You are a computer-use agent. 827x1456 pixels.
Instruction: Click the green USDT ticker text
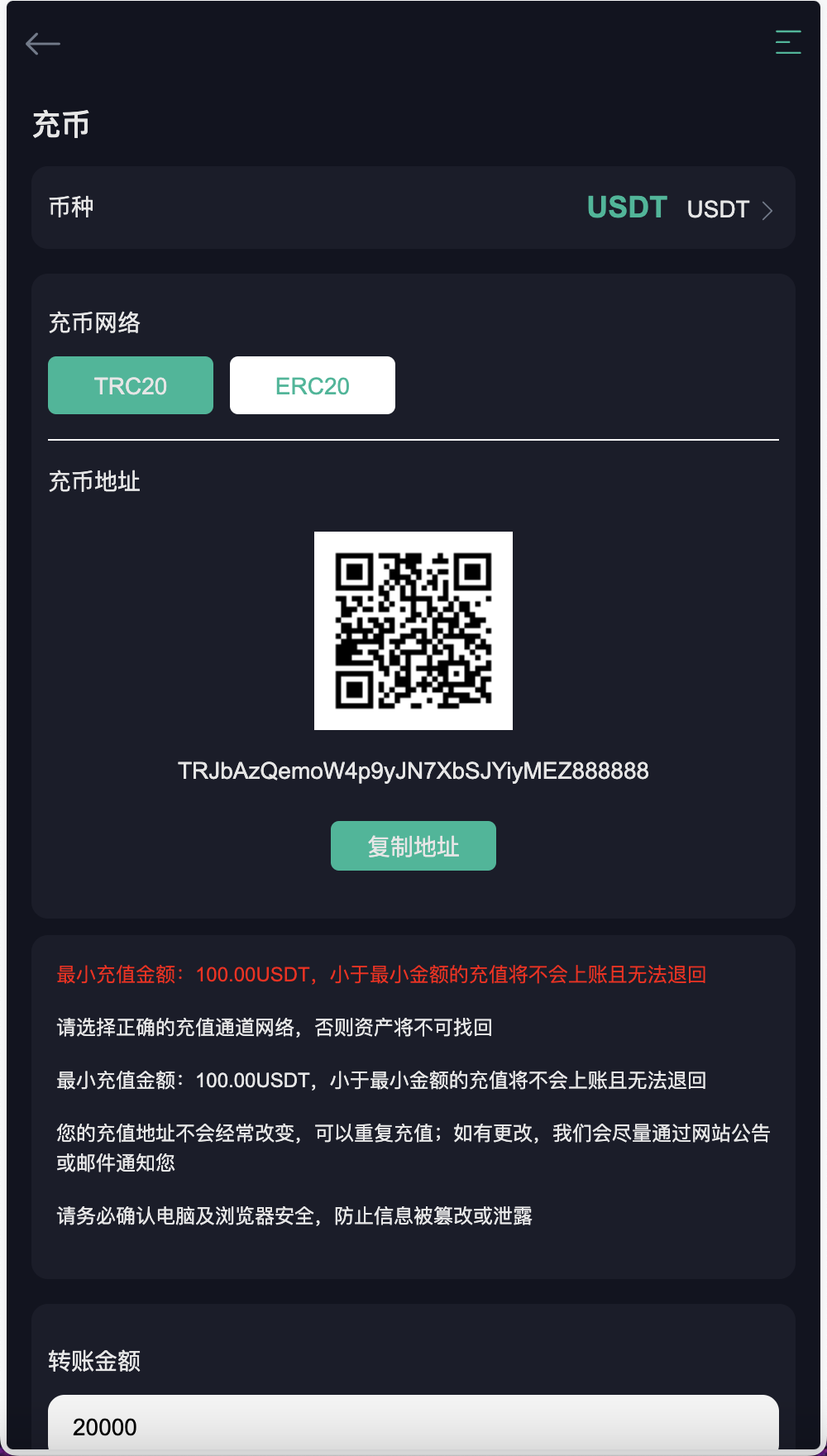pyautogui.click(x=626, y=208)
